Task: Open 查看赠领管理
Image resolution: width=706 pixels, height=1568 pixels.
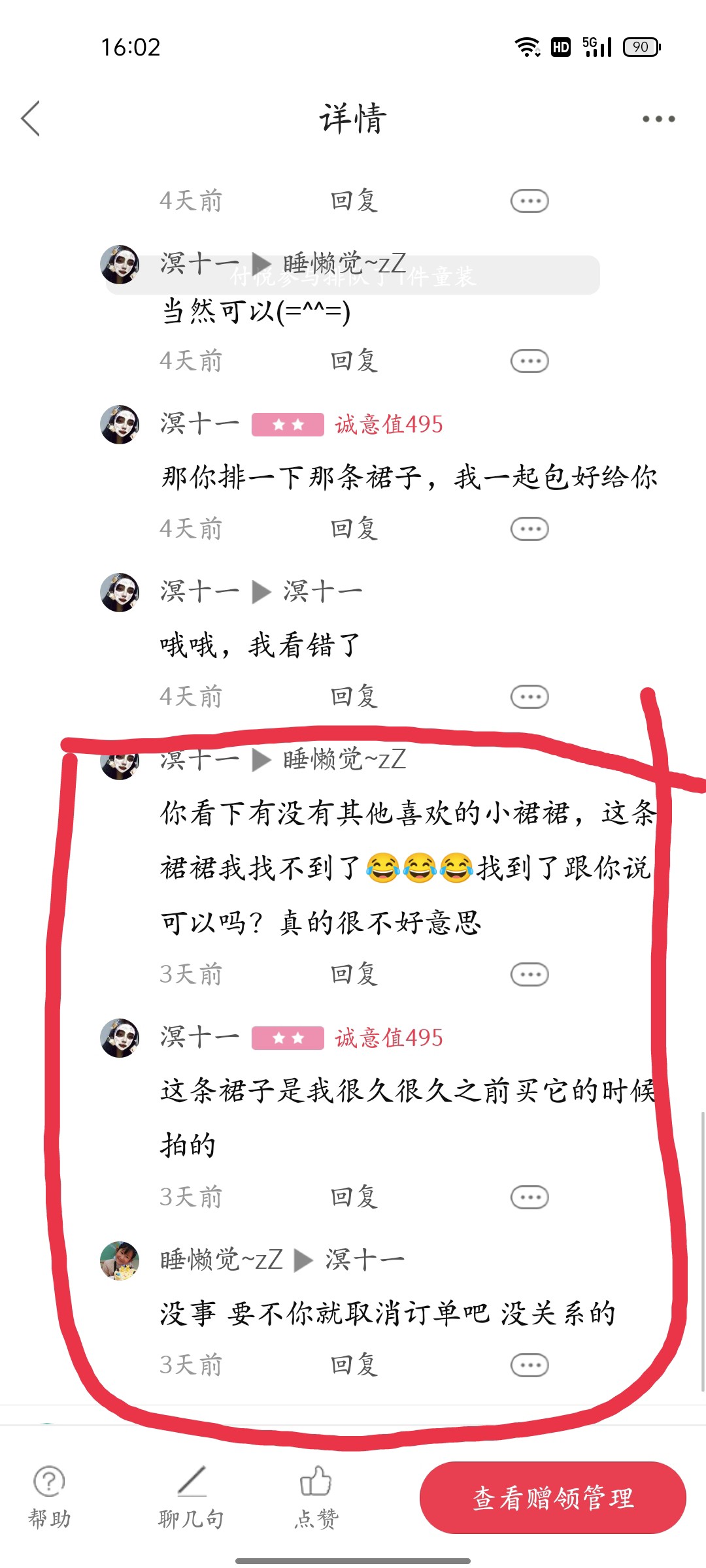Action: 552,1497
